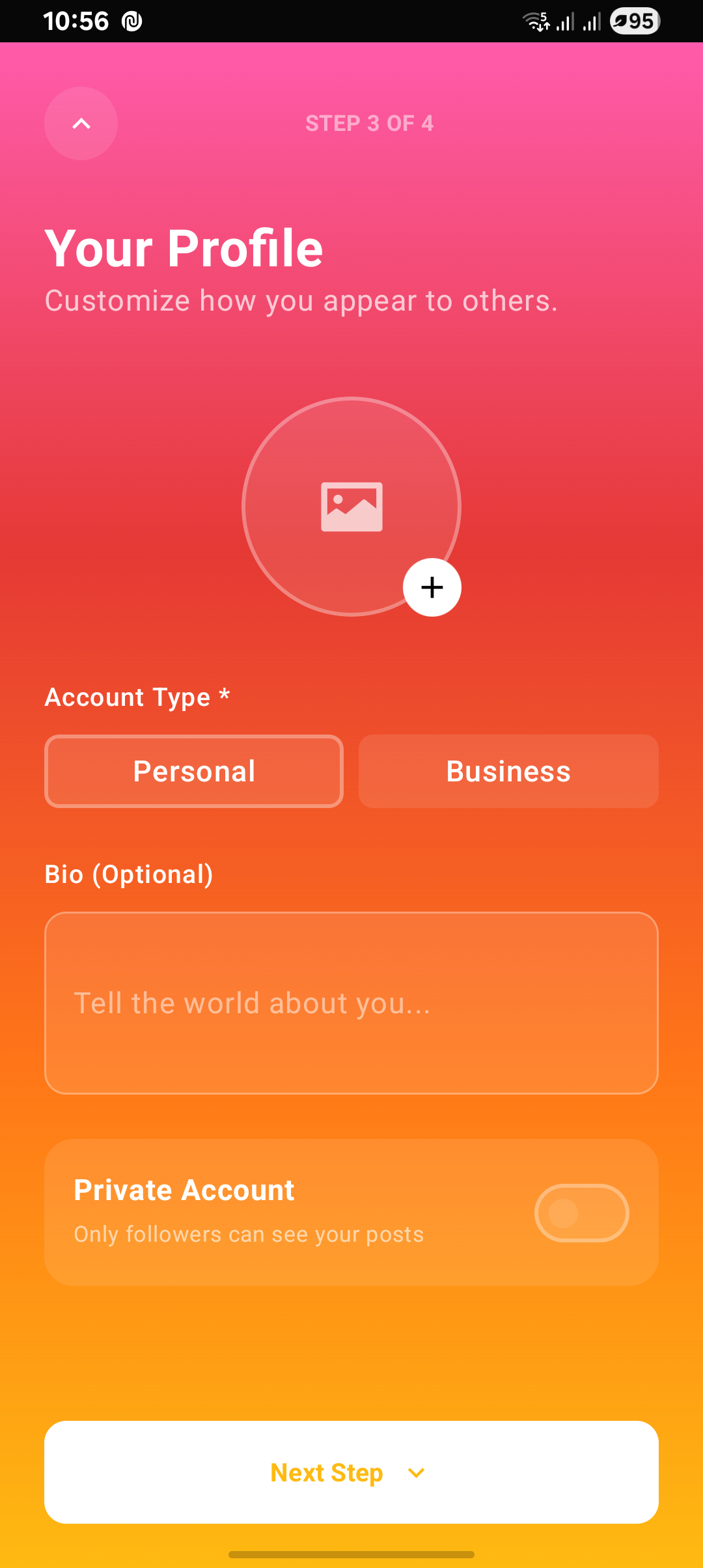703x1568 pixels.
Task: Tap the plus icon to add a profile photo
Action: click(x=432, y=587)
